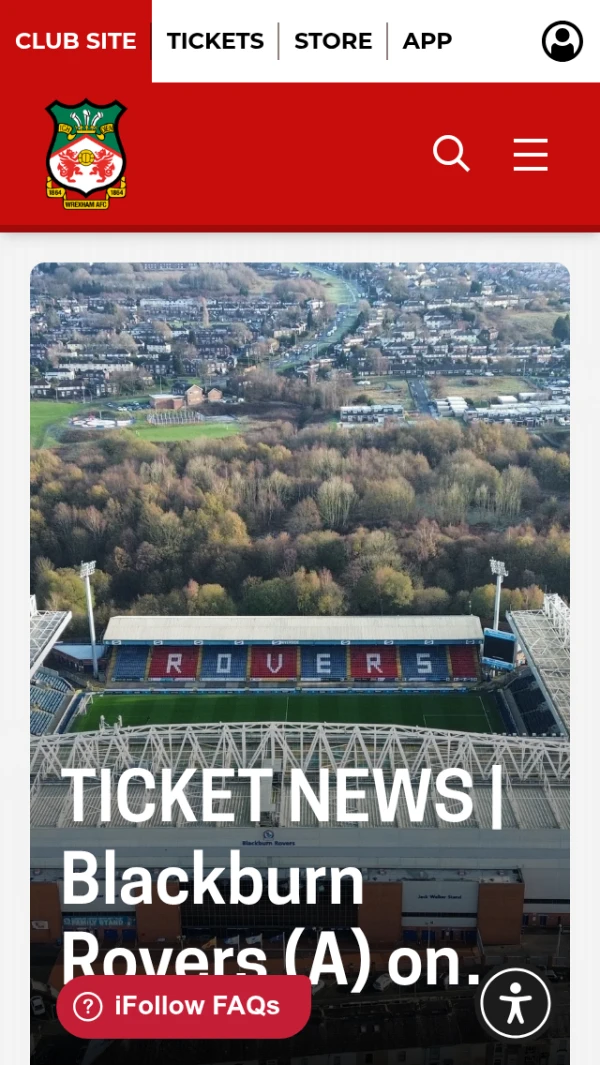Switch to the Club Site tab
This screenshot has height=1065, width=600.
[76, 41]
